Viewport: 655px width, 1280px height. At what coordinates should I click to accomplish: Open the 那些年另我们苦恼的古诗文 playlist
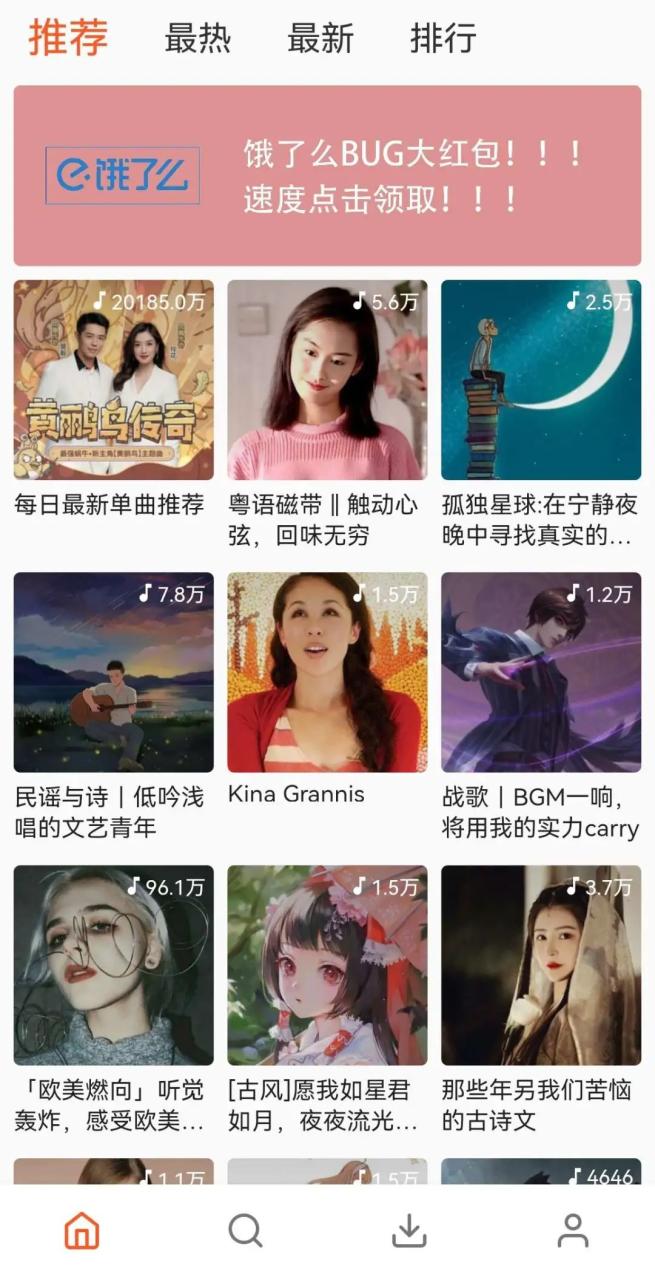tap(541, 965)
